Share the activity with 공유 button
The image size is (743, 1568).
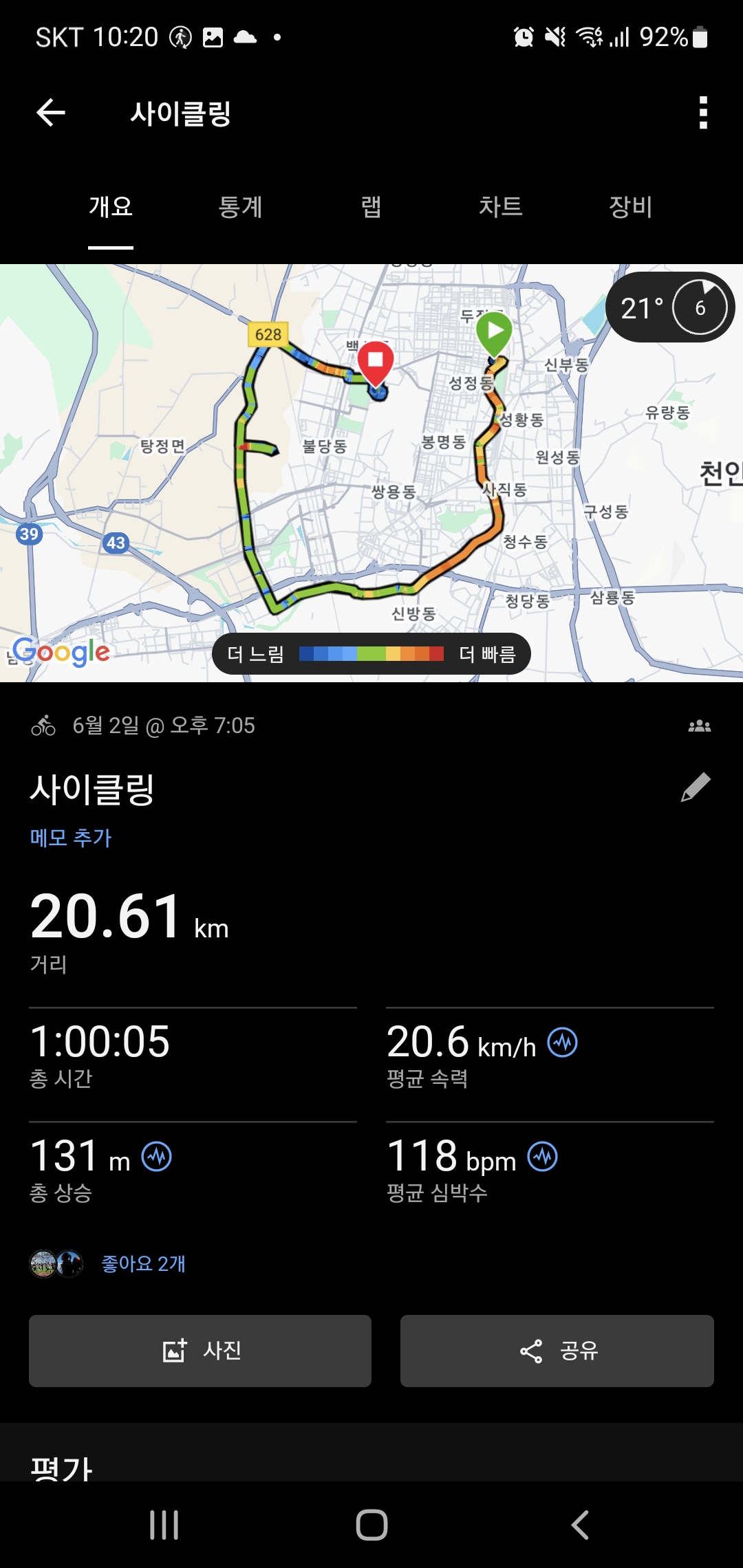(x=557, y=1351)
